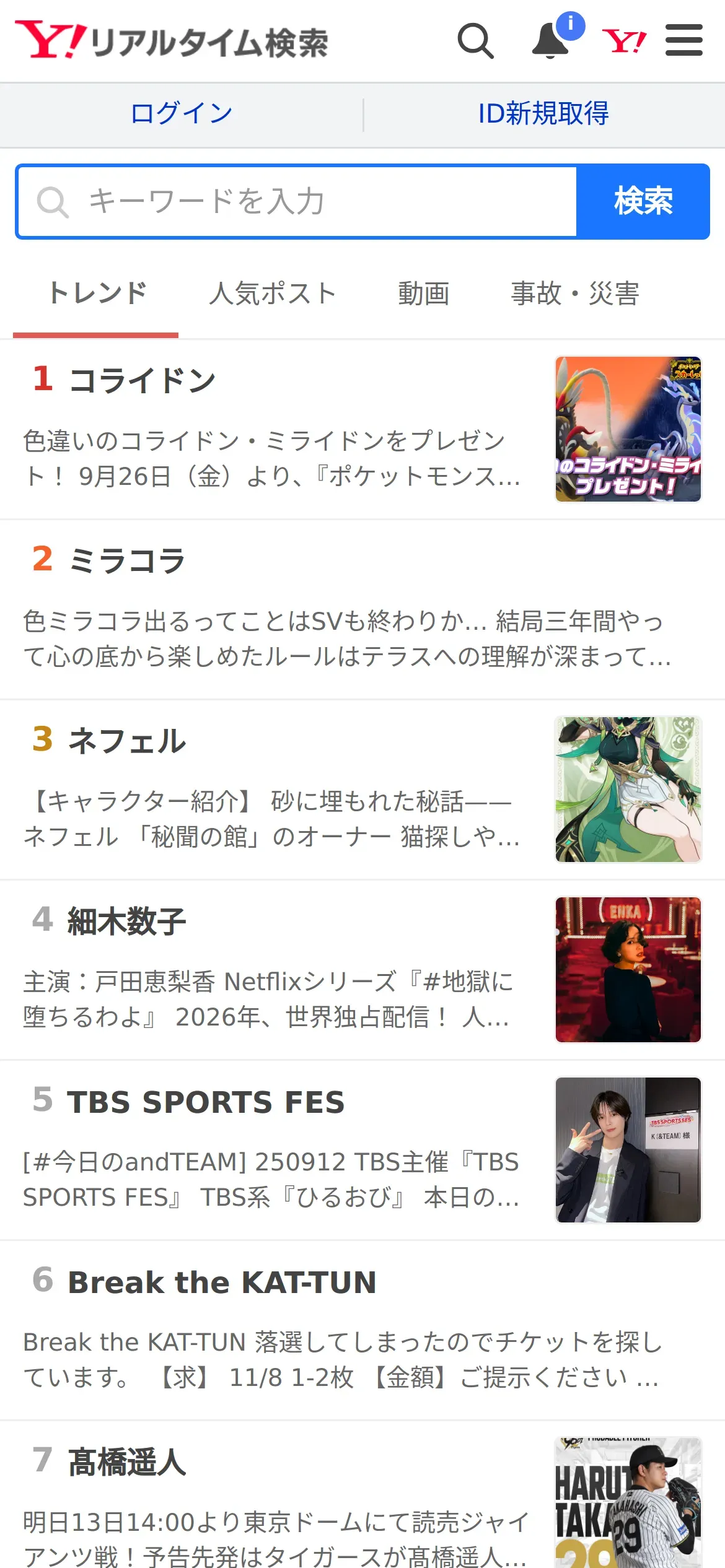725x1568 pixels.
Task: Tap the ID新規取得 link
Action: (543, 114)
